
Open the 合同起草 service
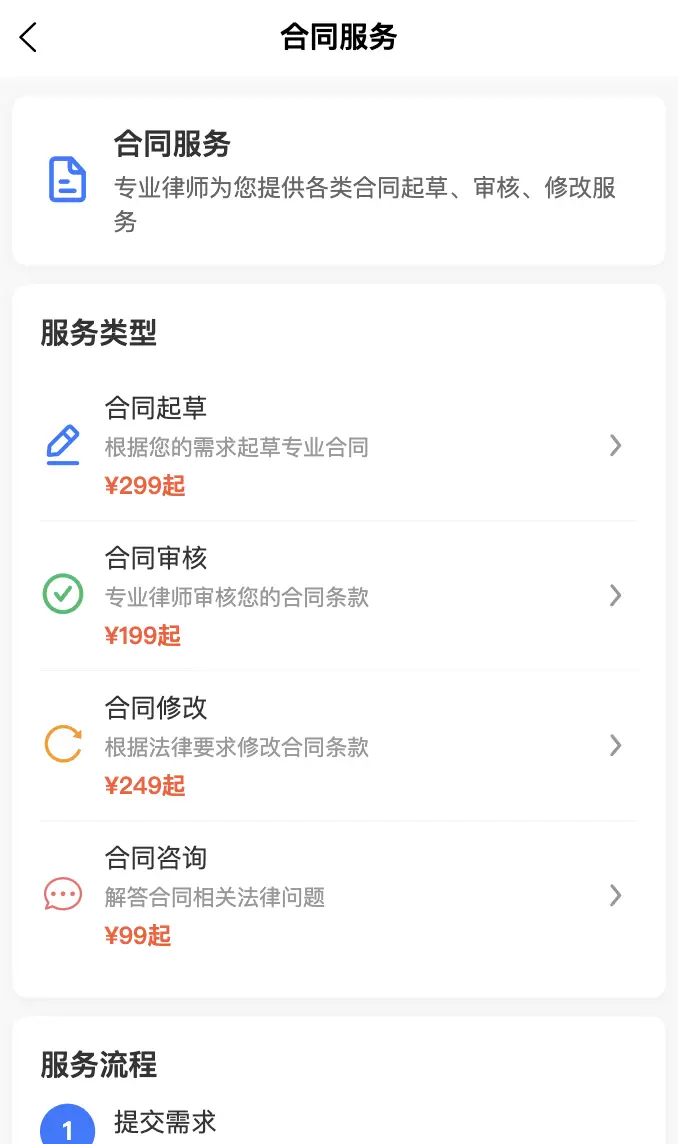click(x=338, y=446)
